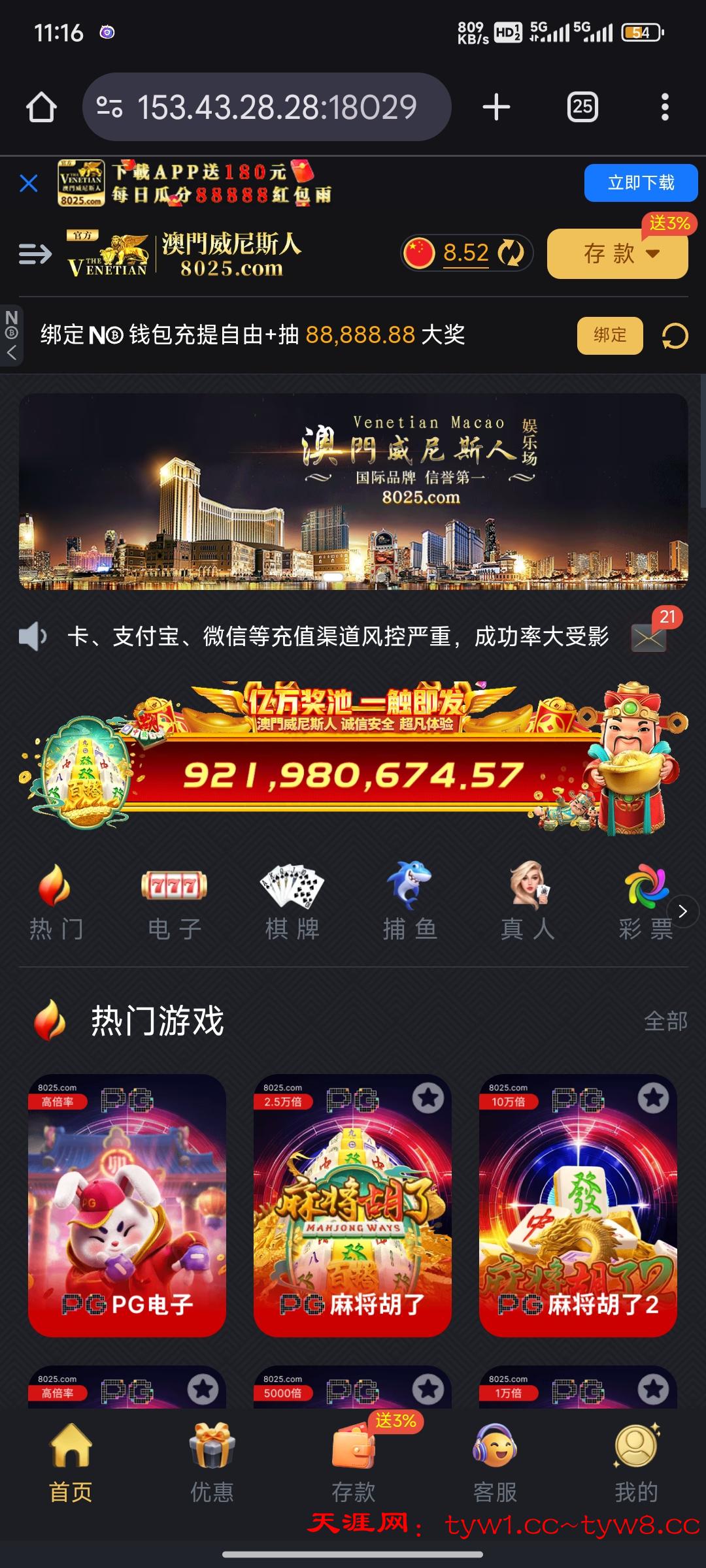This screenshot has width=706, height=1568.
Task: Select the 电子 game category
Action: (174, 902)
